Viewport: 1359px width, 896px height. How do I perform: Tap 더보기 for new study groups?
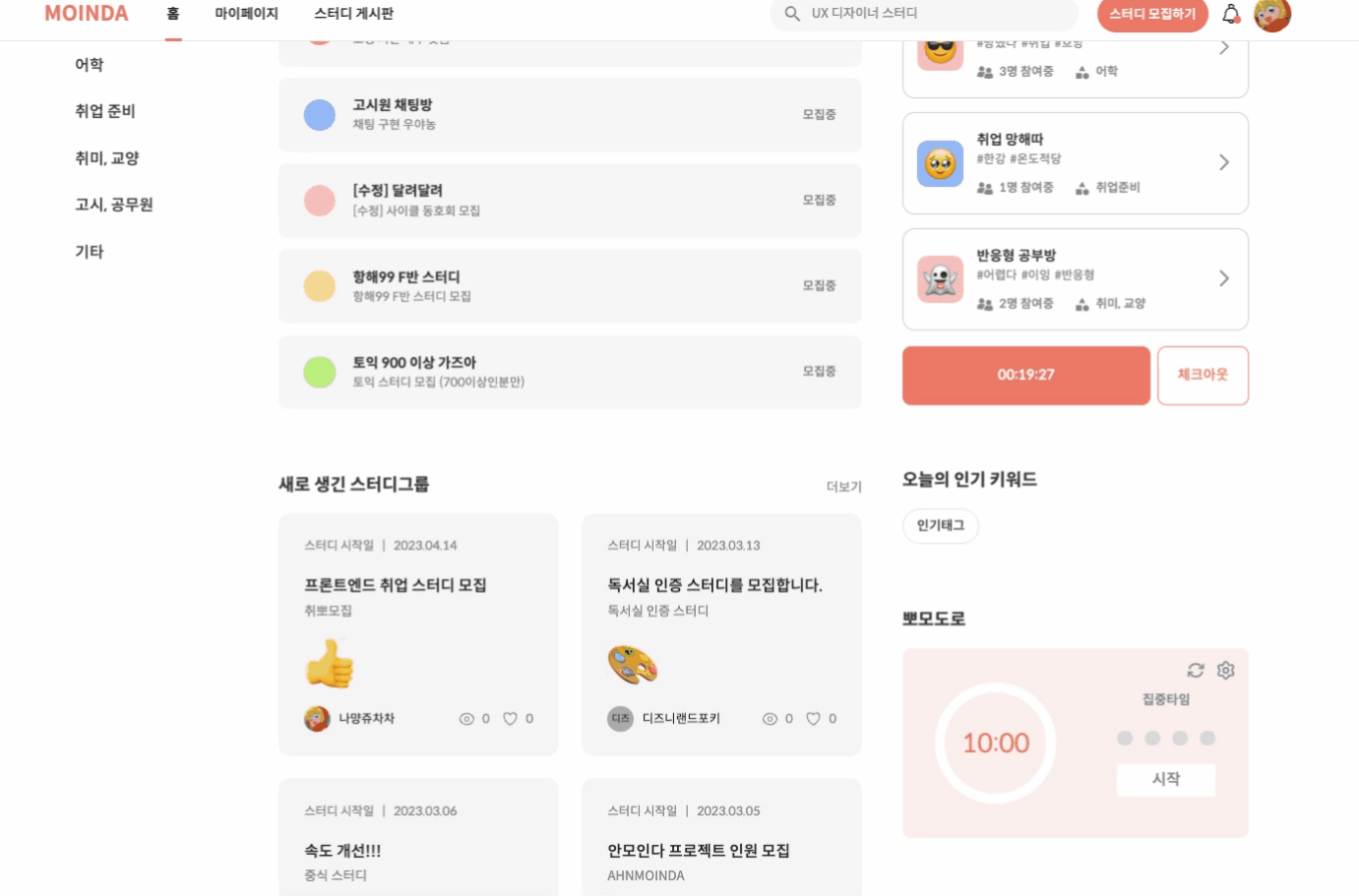[843, 487]
